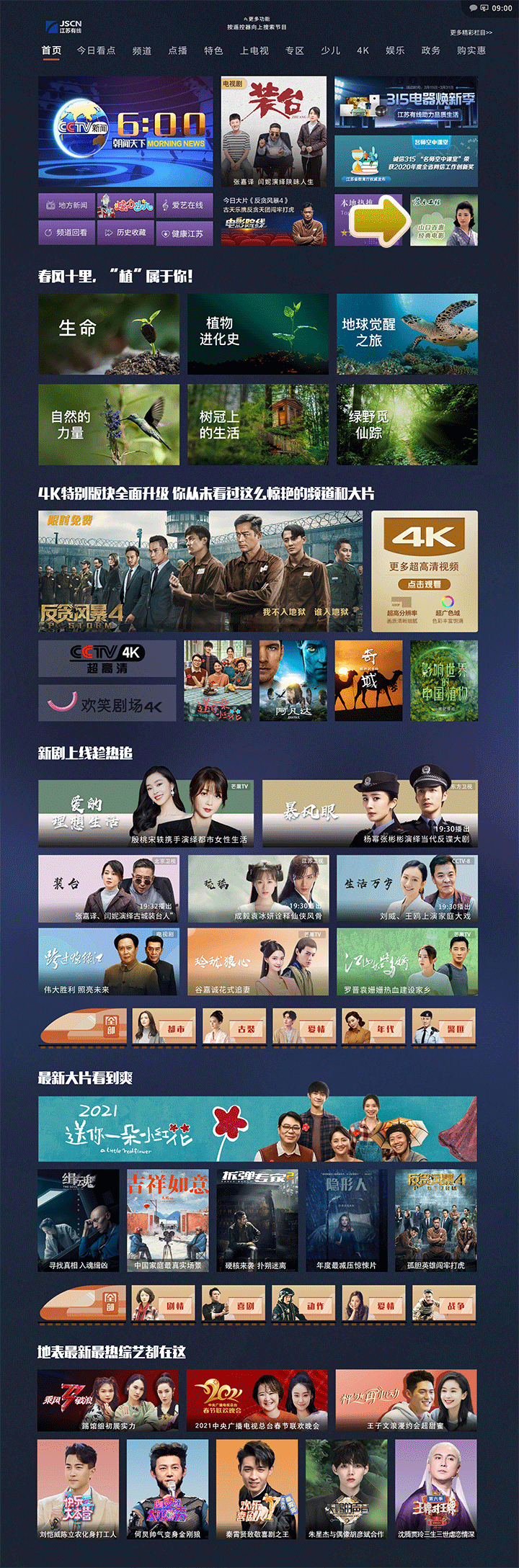
Task: Open the 健康江苏 shortcut
Action: (x=183, y=233)
